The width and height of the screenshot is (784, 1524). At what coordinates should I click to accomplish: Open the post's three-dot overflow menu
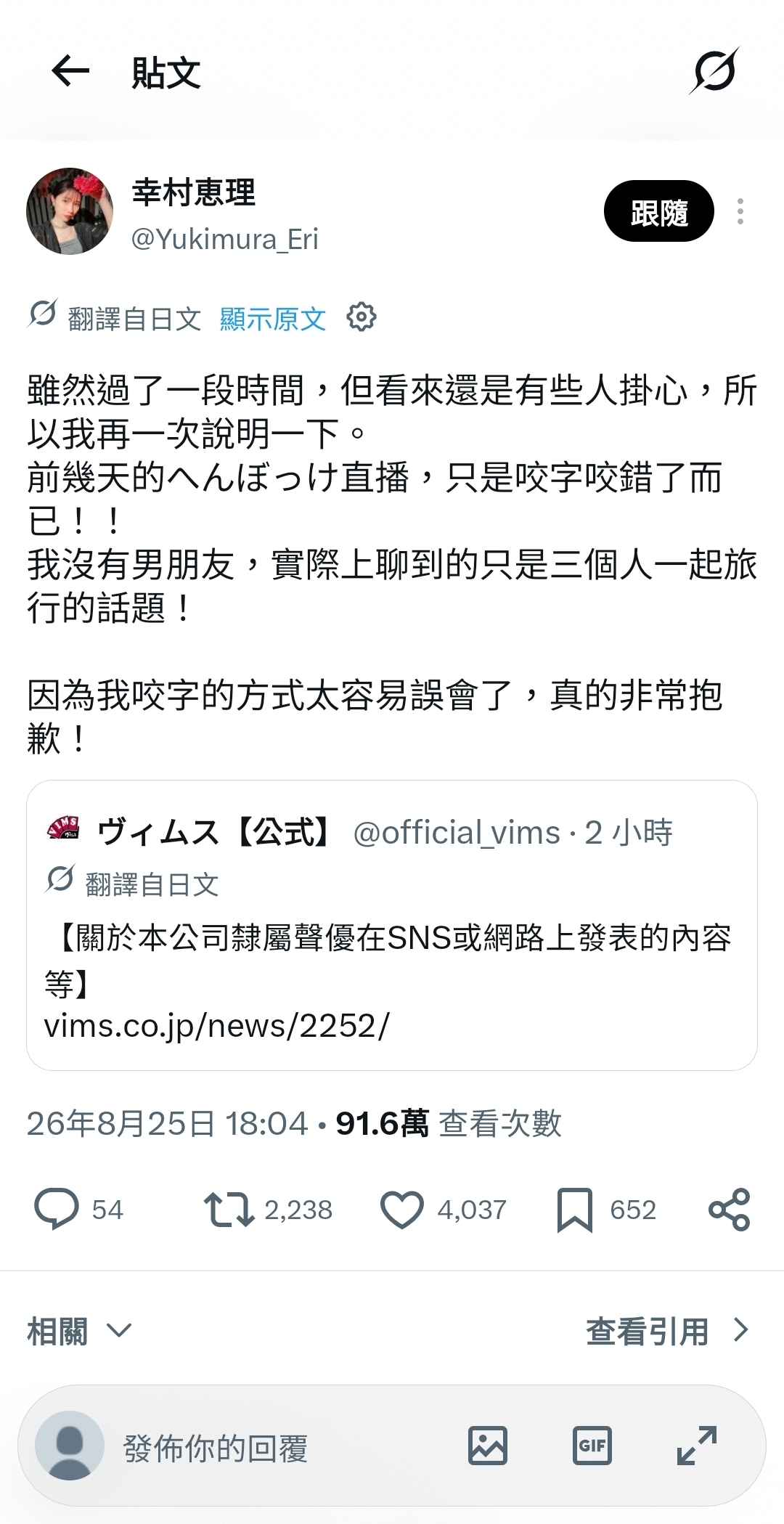tap(740, 211)
